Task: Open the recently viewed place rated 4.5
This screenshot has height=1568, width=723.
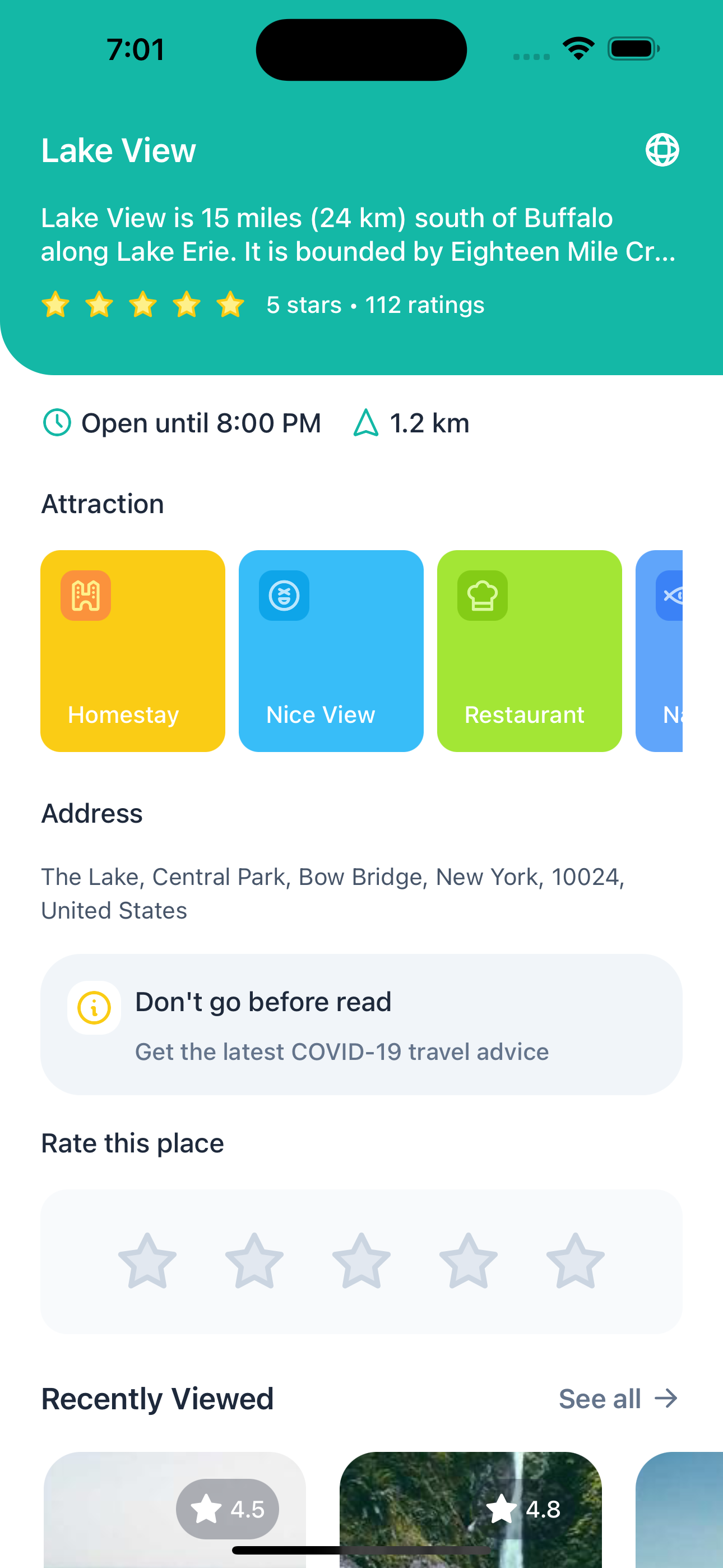Action: coord(174,1510)
